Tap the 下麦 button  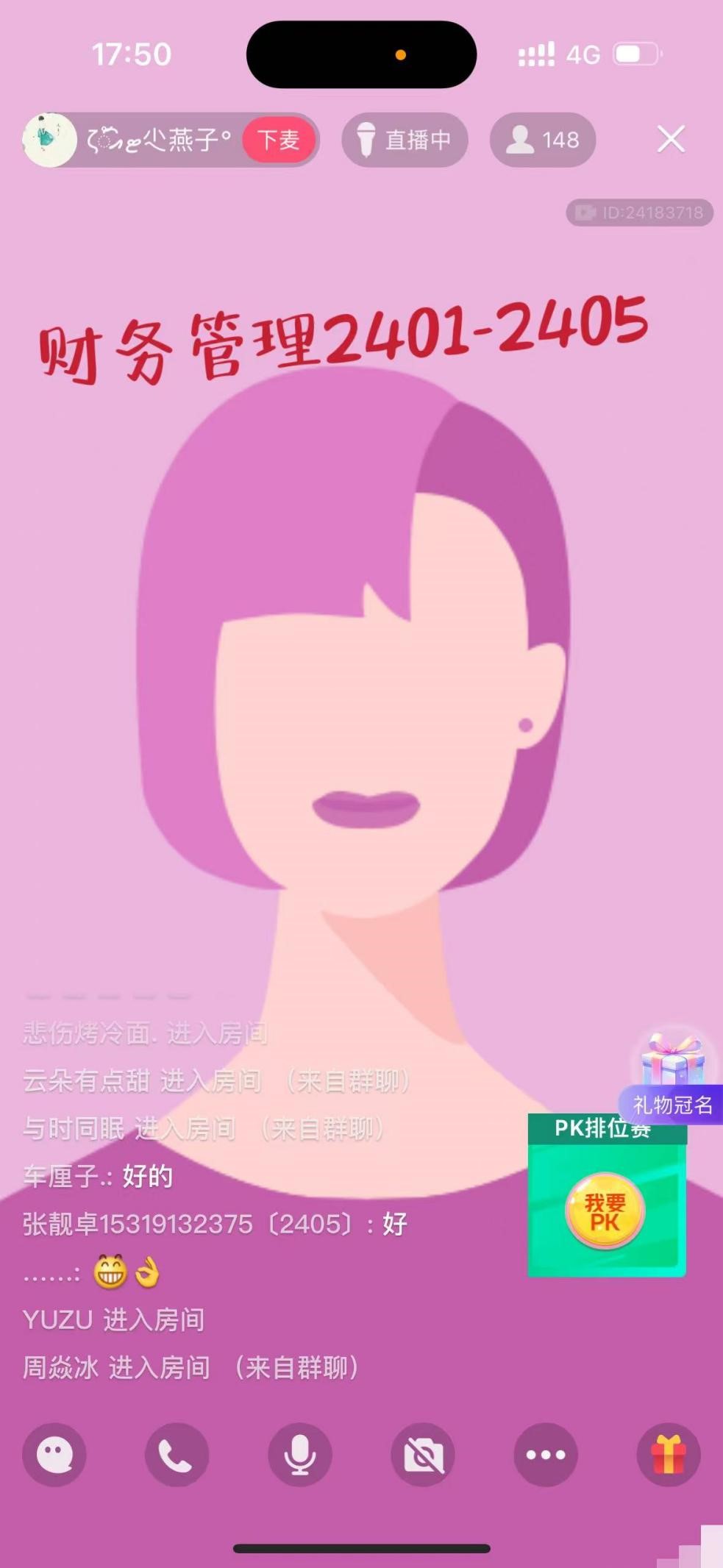279,140
